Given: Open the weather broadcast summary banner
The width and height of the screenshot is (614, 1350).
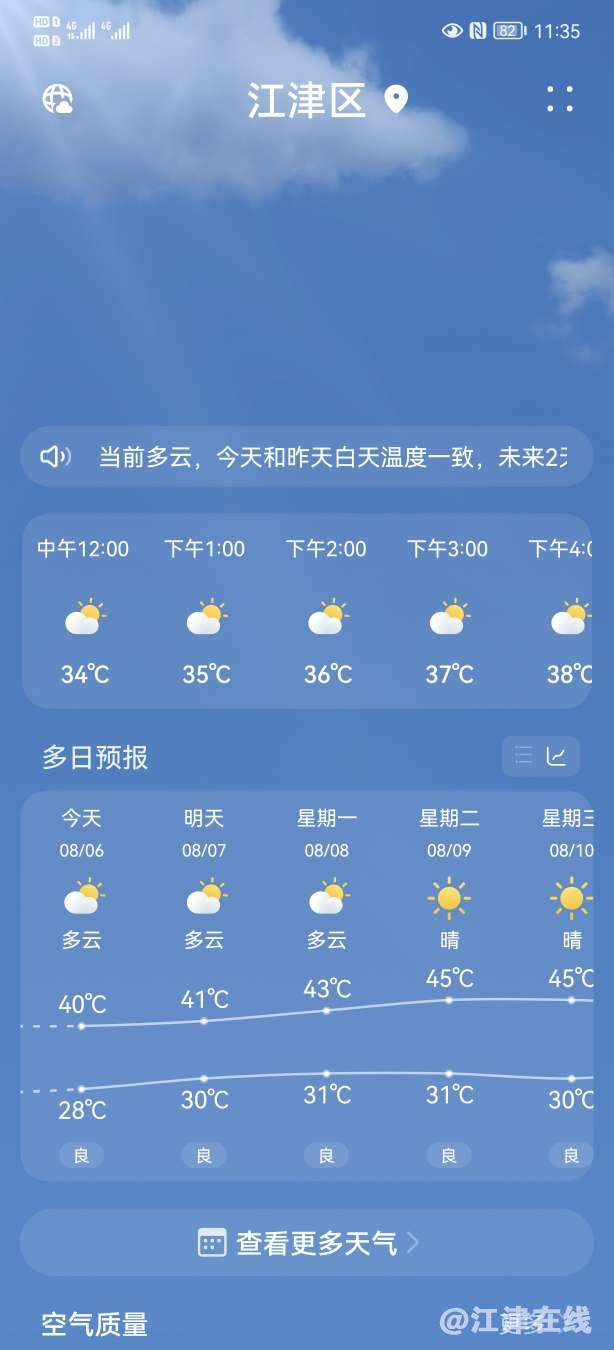Looking at the screenshot, I should (x=307, y=457).
